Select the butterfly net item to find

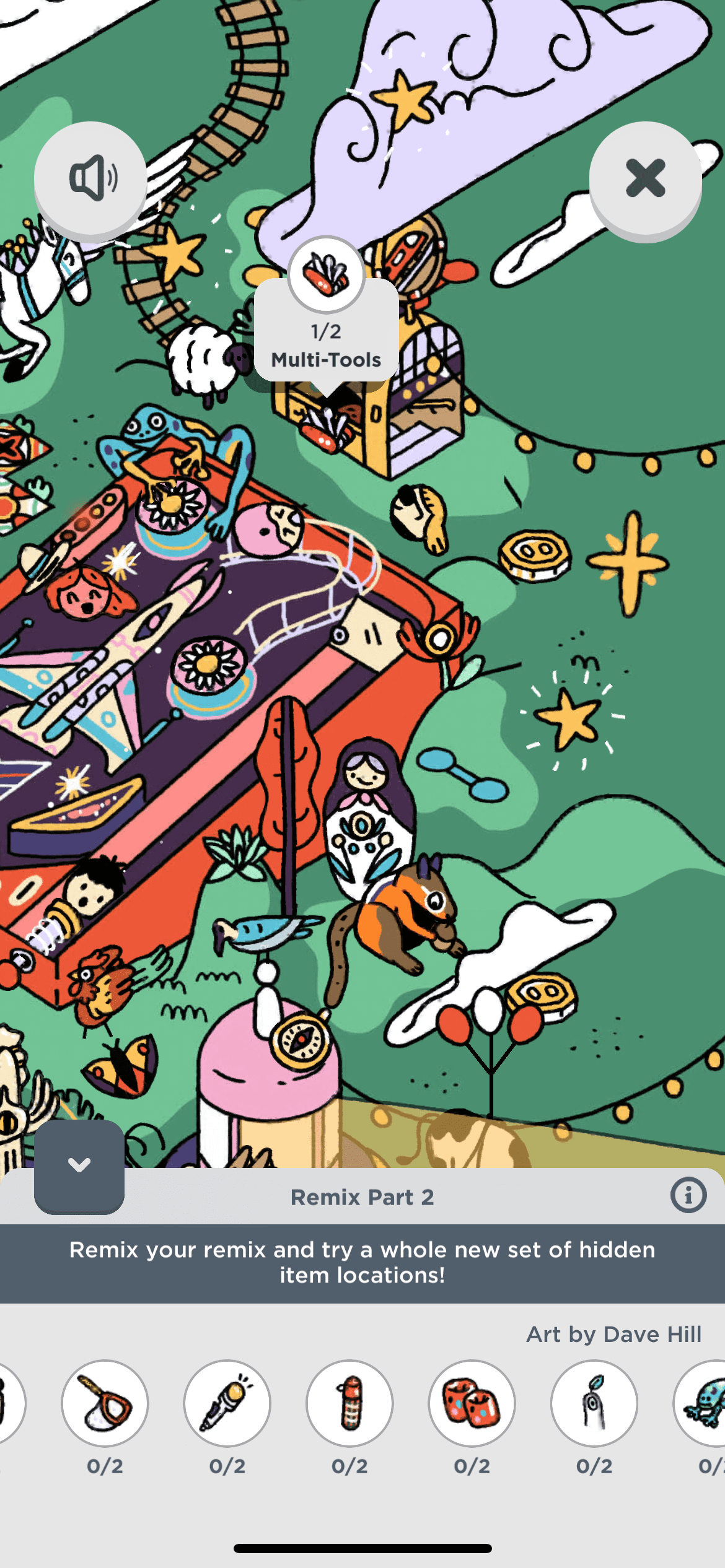click(x=105, y=1403)
